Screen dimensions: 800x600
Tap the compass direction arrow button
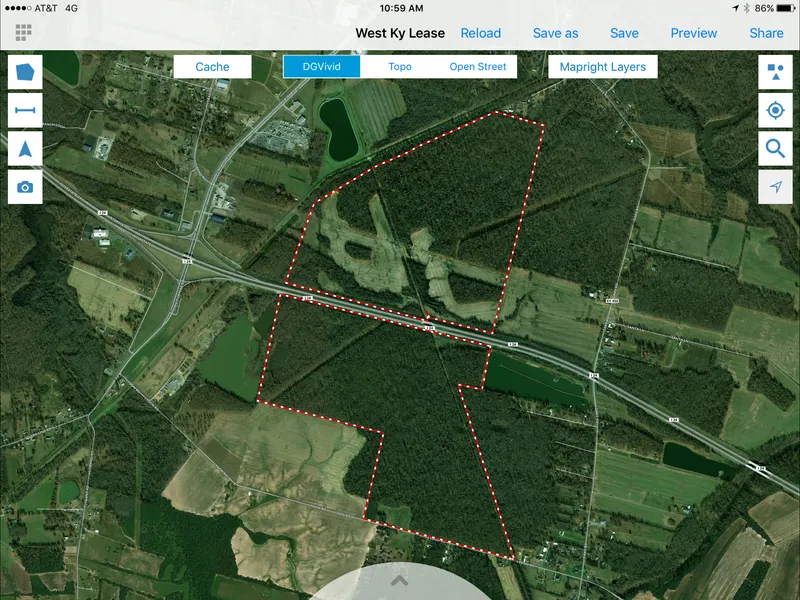pyautogui.click(x=775, y=187)
